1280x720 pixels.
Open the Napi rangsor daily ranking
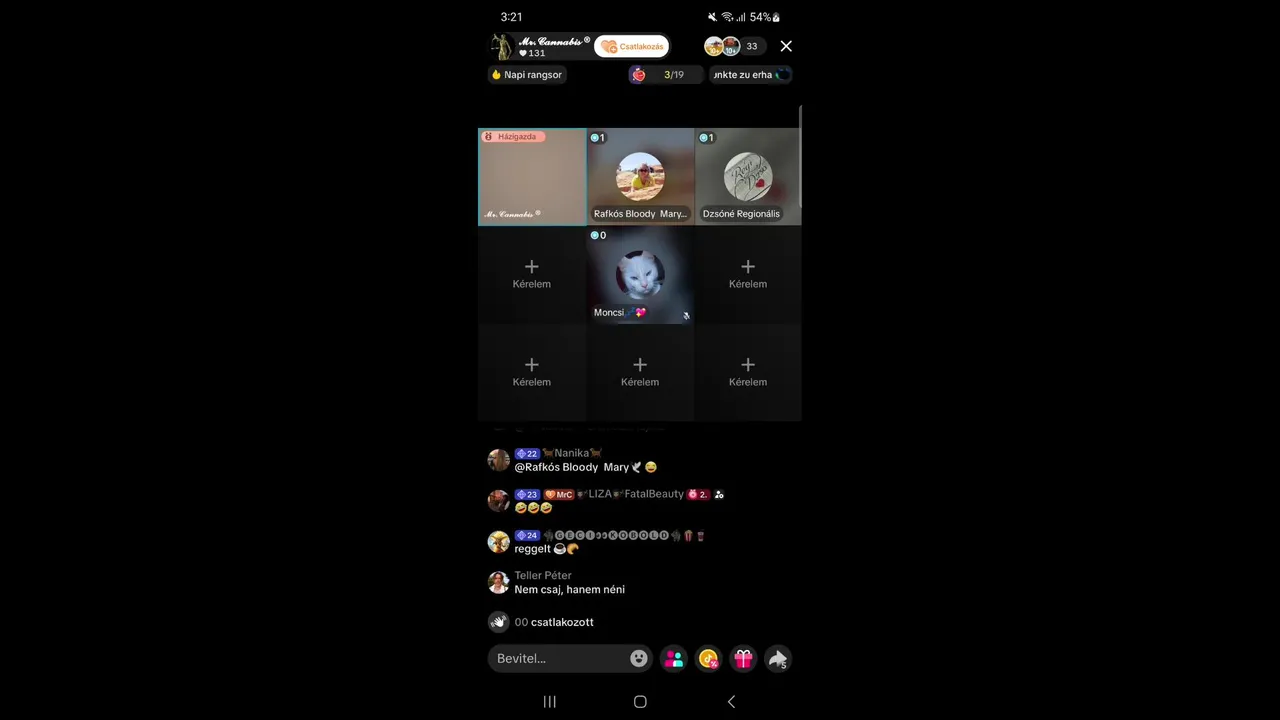(x=527, y=75)
